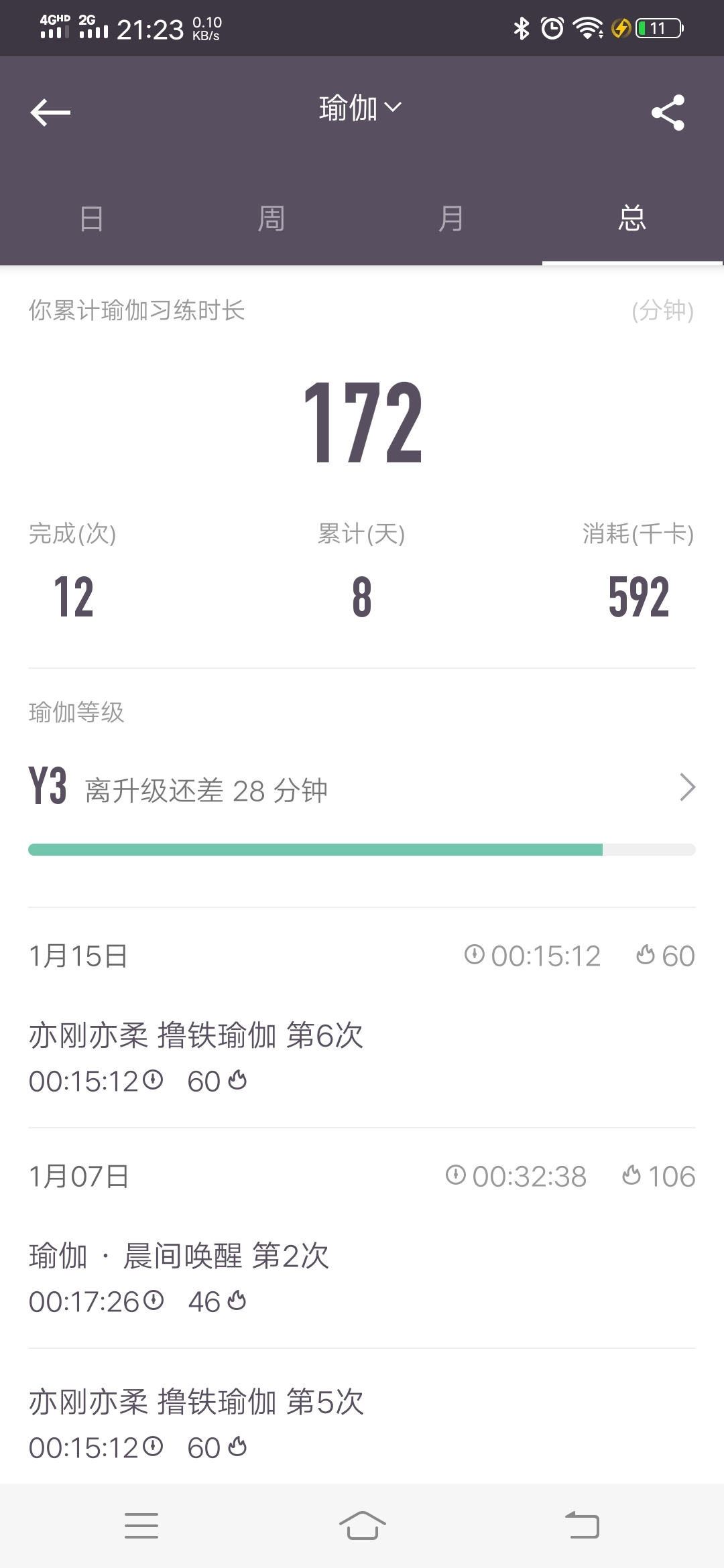Switch to the 月 tab
This screenshot has height=1568, width=724.
point(451,218)
